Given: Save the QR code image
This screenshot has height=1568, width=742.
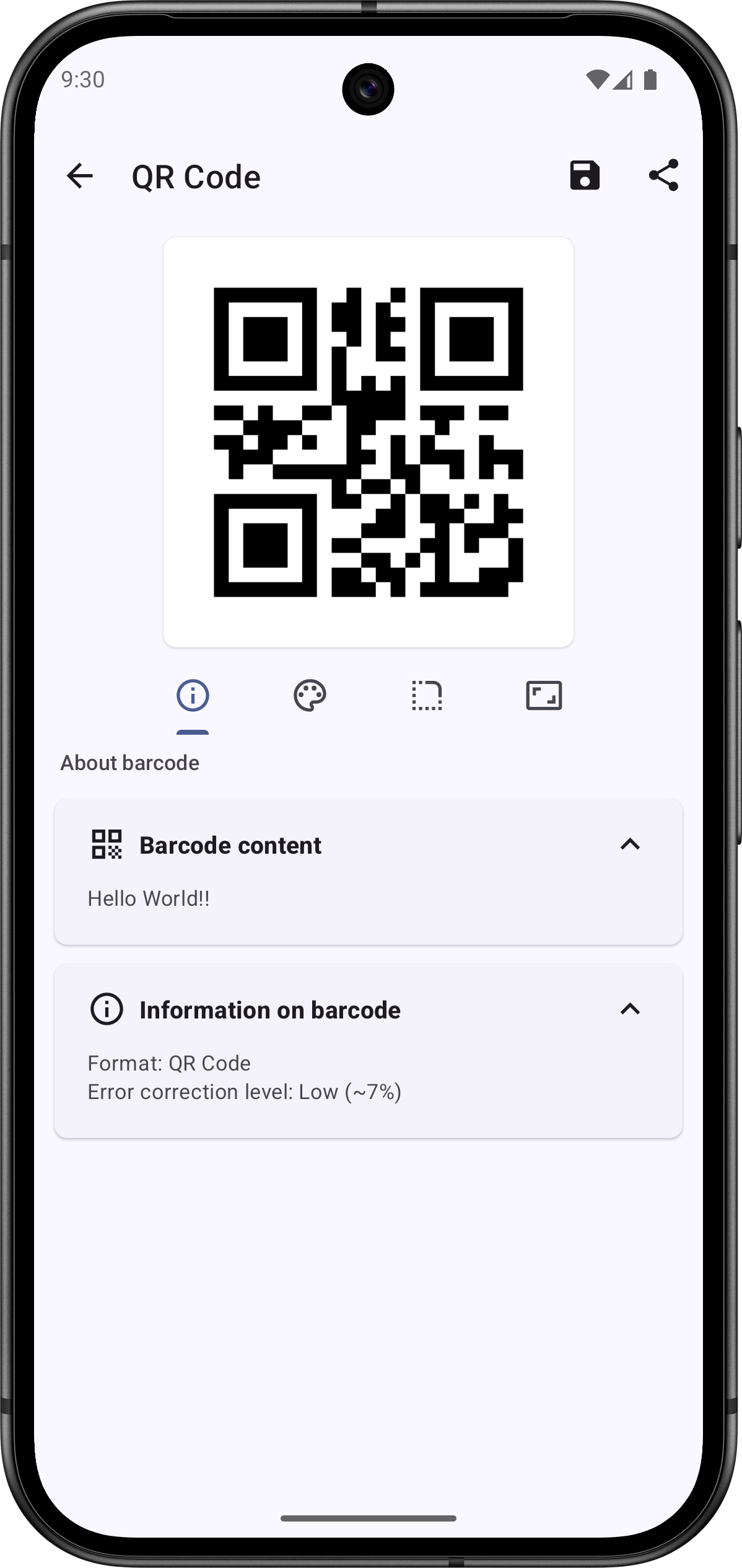Looking at the screenshot, I should (585, 175).
